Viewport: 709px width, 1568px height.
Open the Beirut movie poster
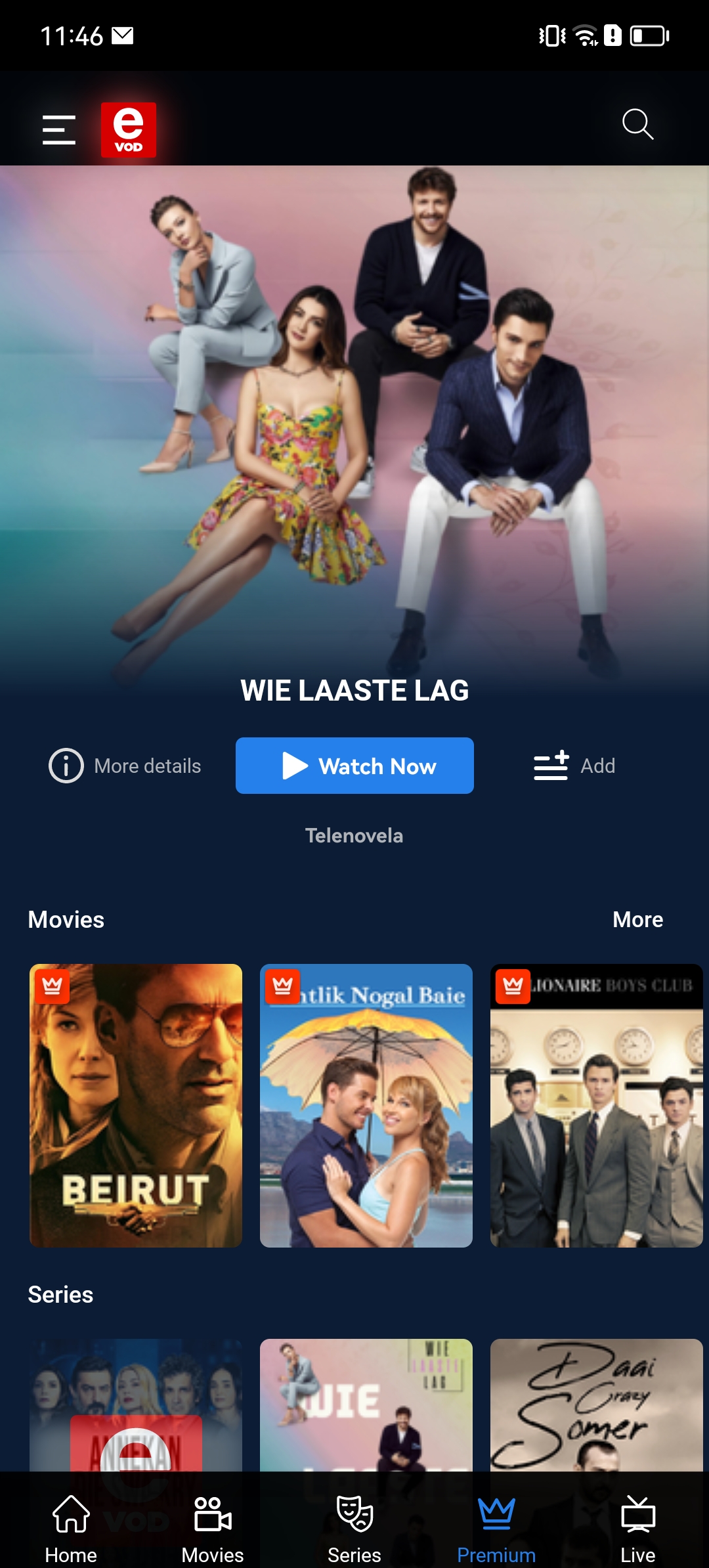coord(136,1105)
